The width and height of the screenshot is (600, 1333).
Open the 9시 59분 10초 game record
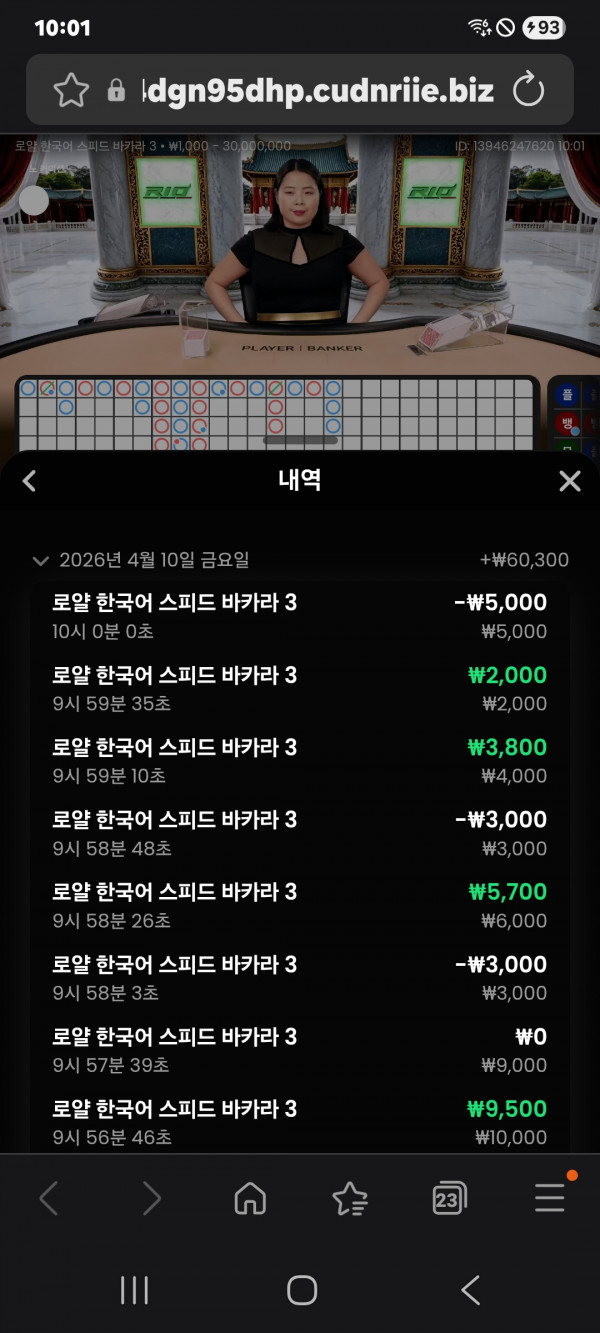[300, 761]
